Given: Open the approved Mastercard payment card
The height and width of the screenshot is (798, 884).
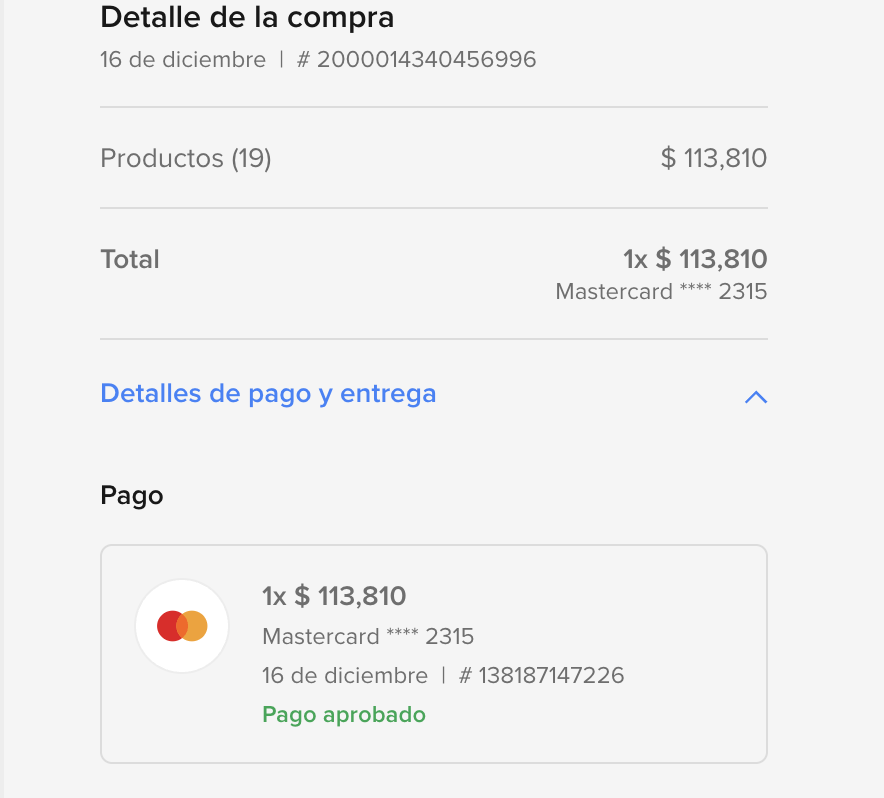Looking at the screenshot, I should tap(433, 653).
